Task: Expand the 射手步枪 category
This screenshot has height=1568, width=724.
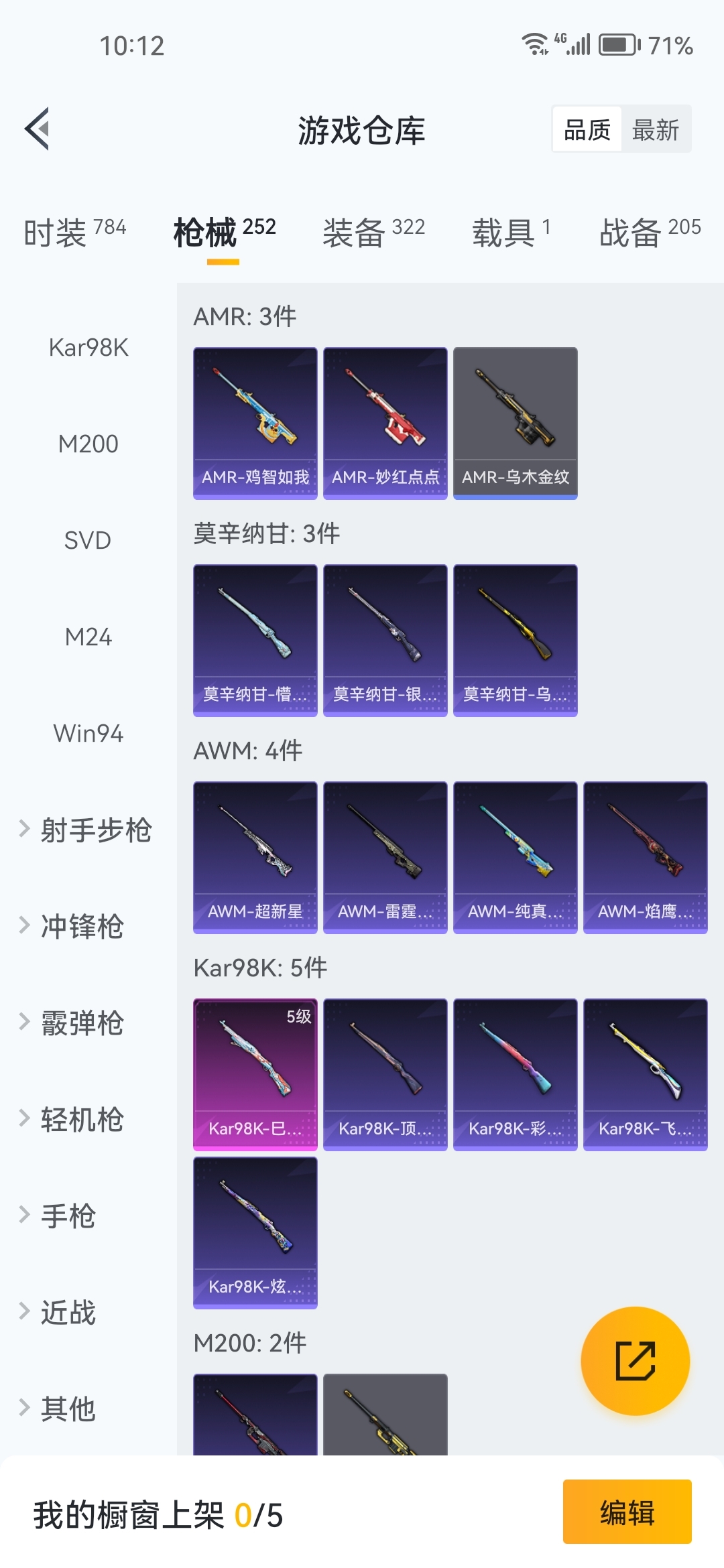Action: pyautogui.click(x=87, y=830)
